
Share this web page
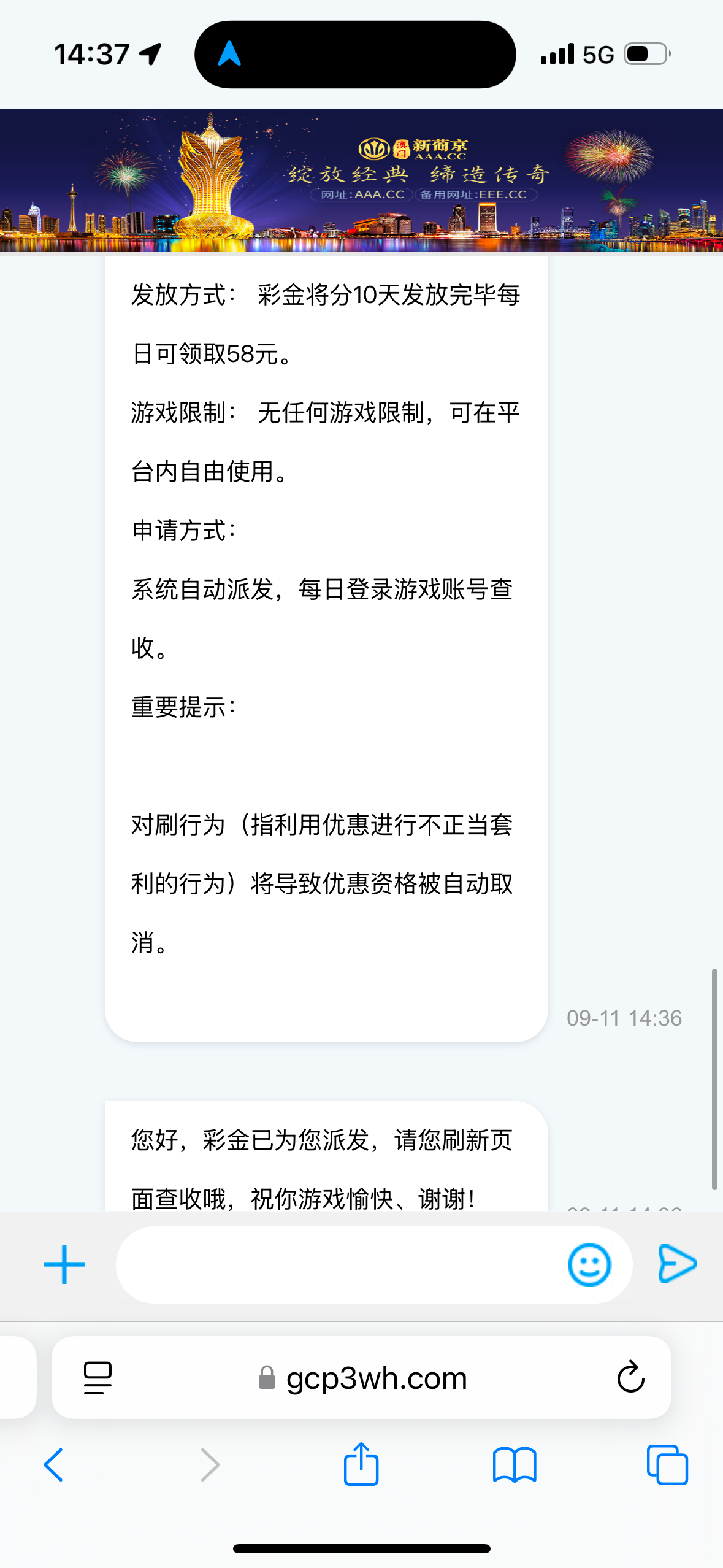tap(361, 1464)
